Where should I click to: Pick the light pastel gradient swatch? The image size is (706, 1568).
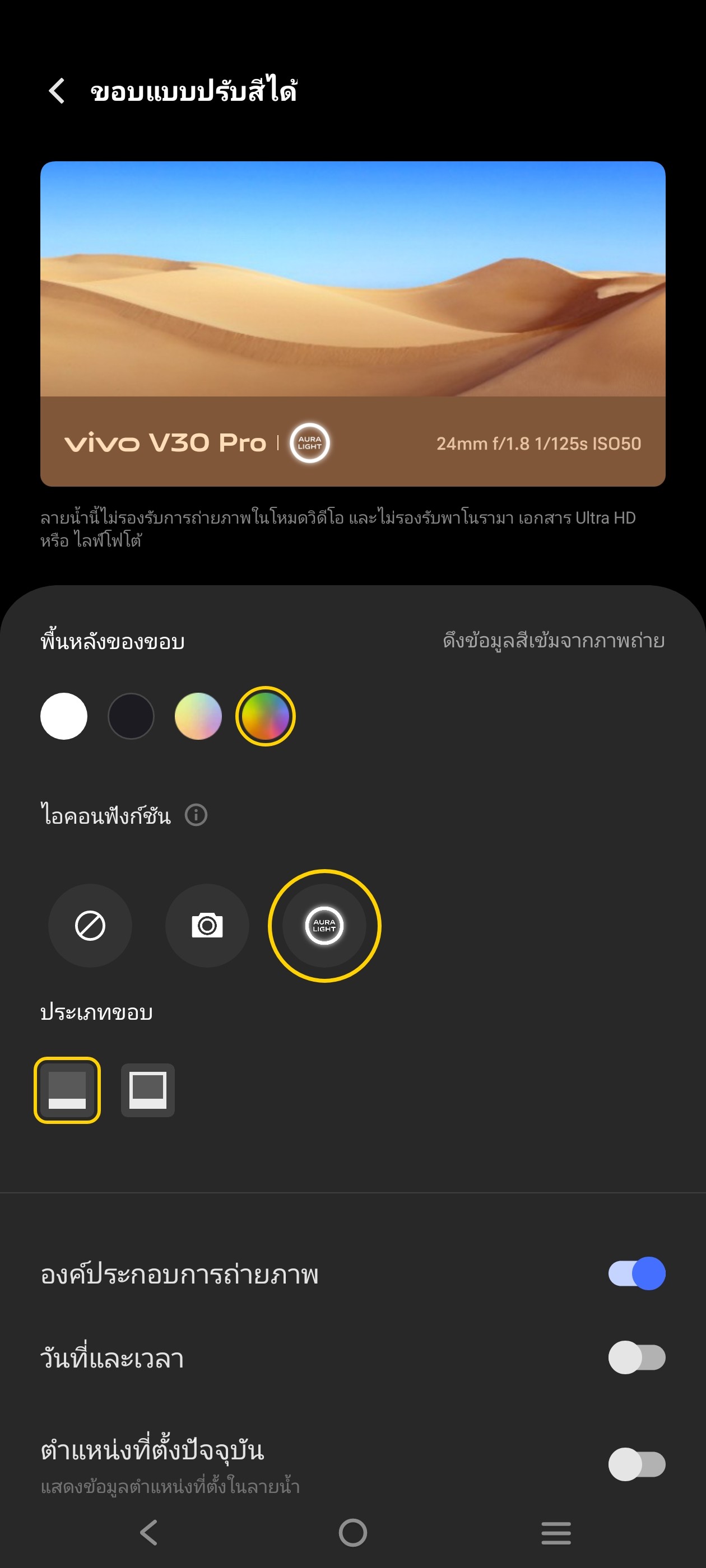[198, 716]
